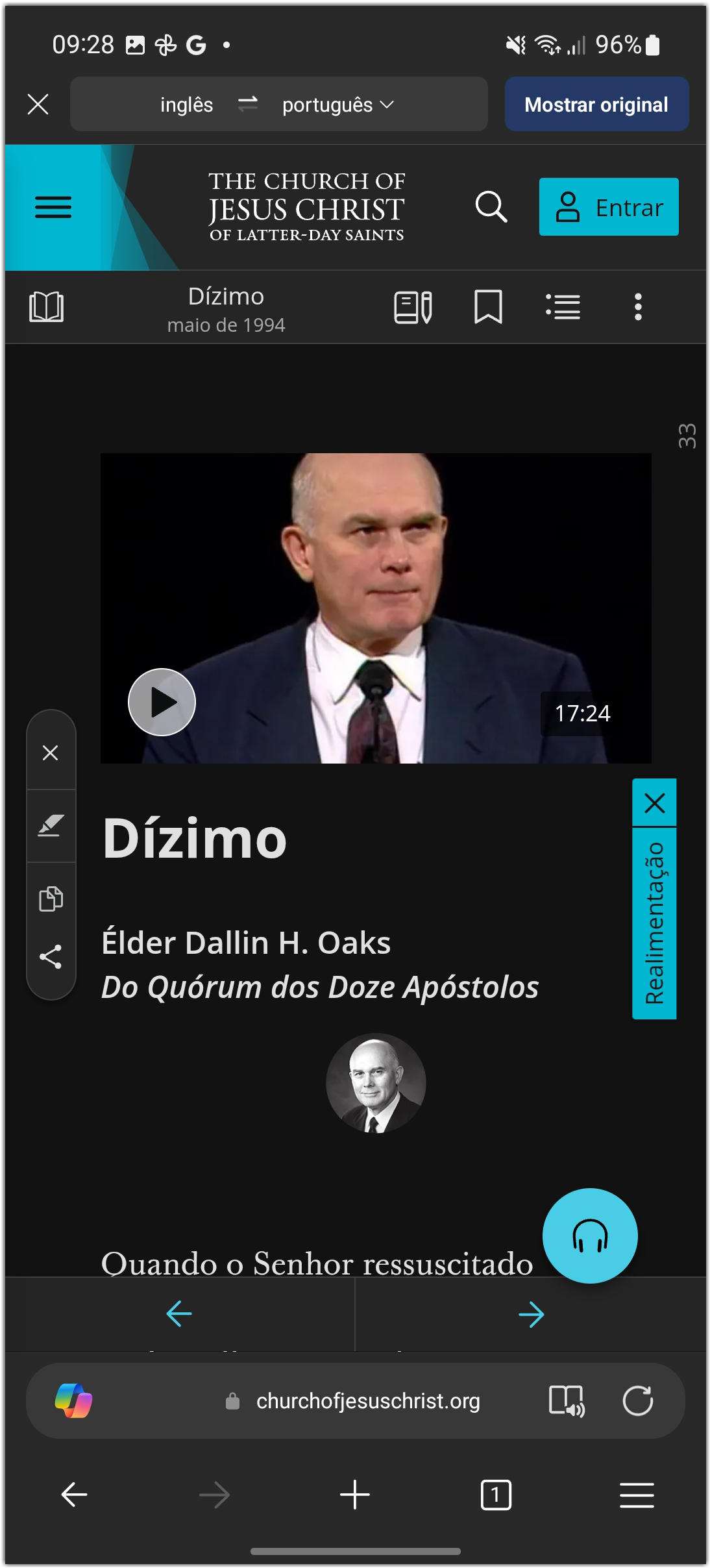This screenshot has width=710, height=1568.
Task: Open the library book icon
Action: point(47,306)
